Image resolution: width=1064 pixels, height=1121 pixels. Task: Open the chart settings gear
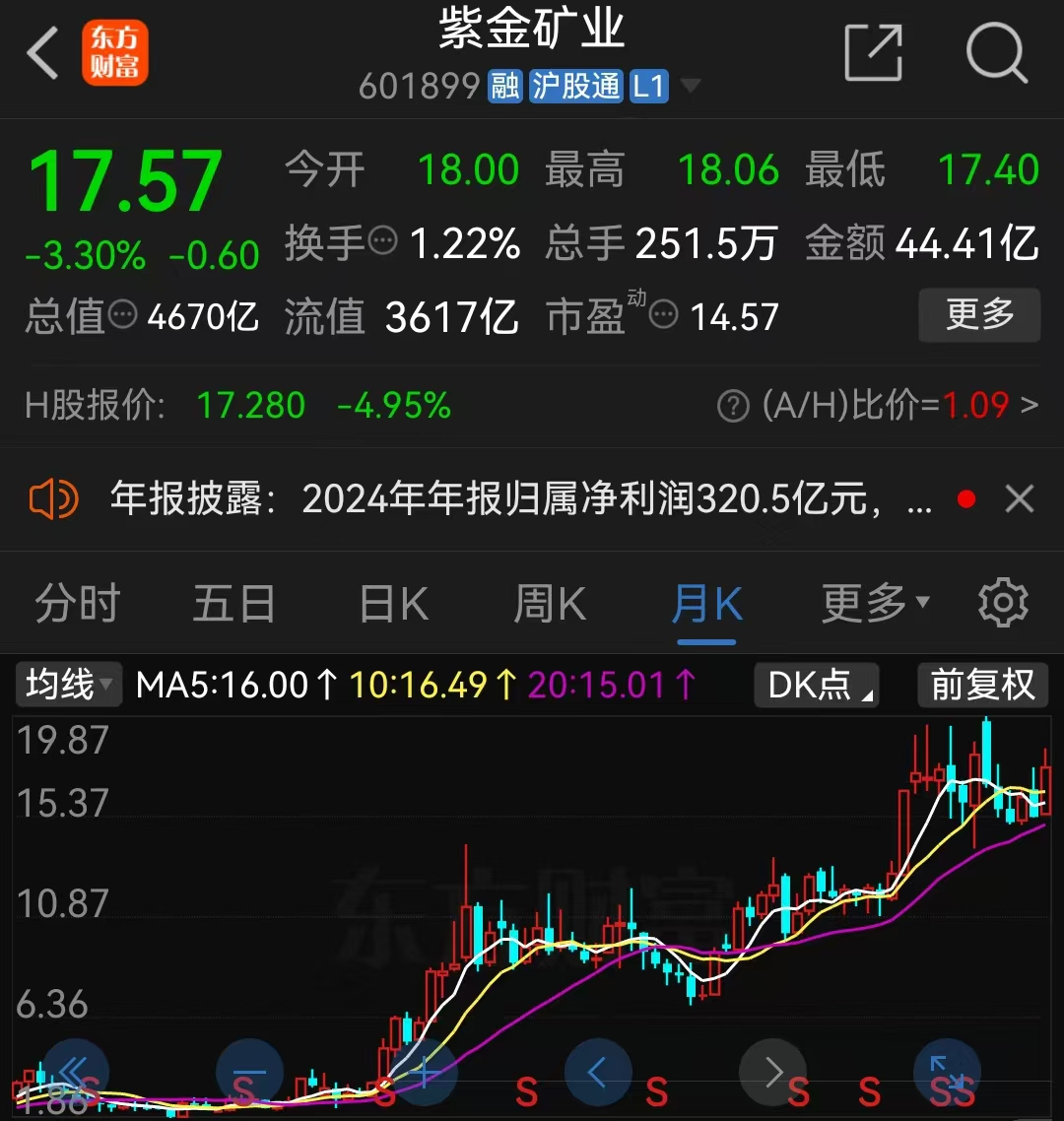pyautogui.click(x=1003, y=602)
